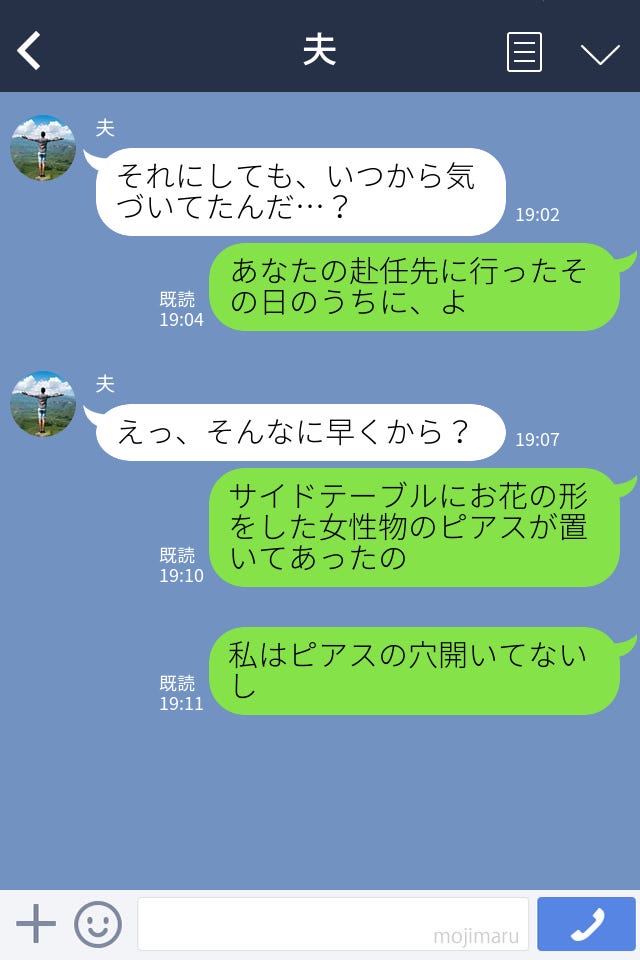Start a voice call with 夫
Image resolution: width=640 pixels, height=960 pixels.
(586, 924)
